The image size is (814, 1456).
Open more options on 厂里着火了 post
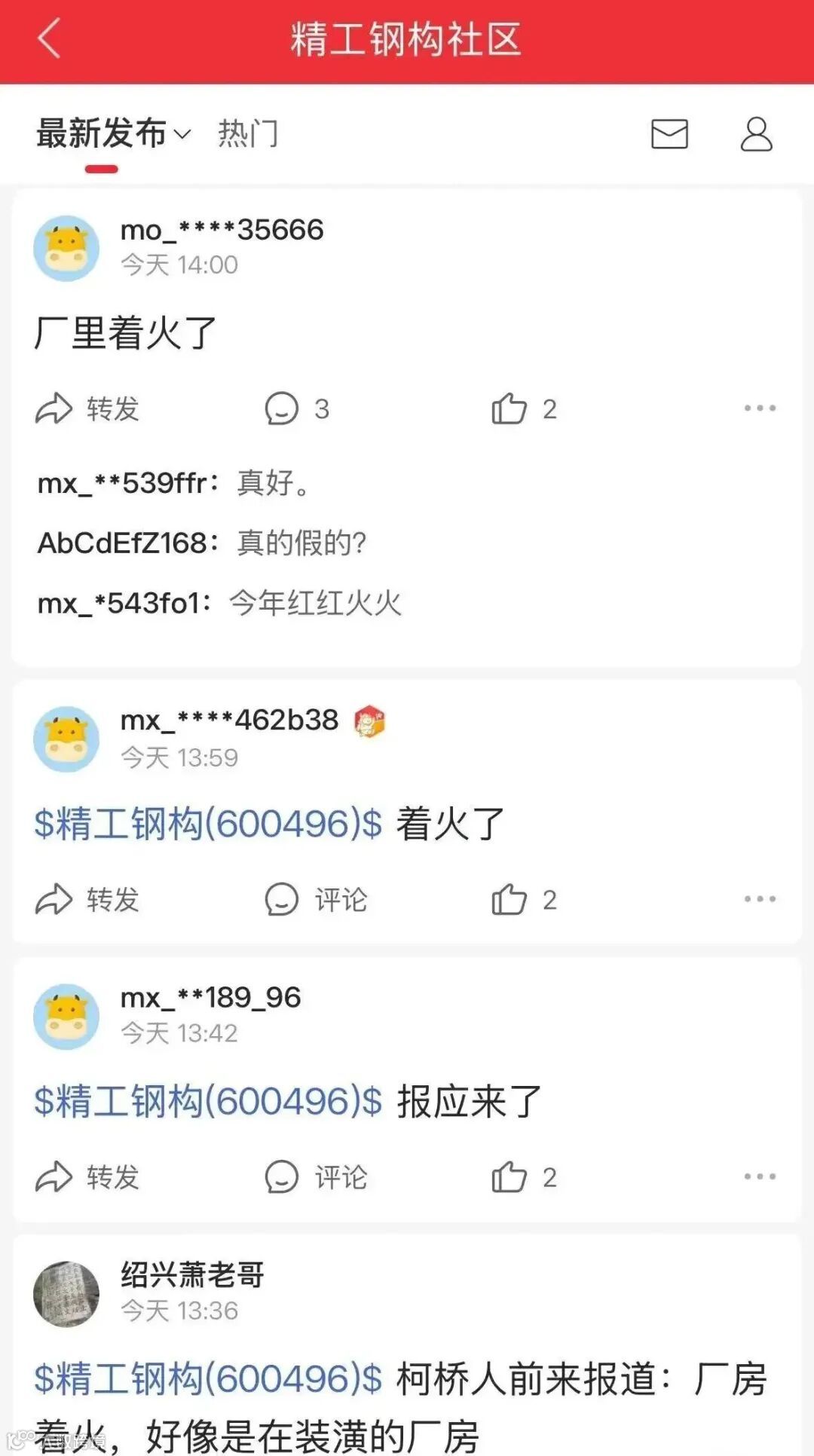click(759, 409)
